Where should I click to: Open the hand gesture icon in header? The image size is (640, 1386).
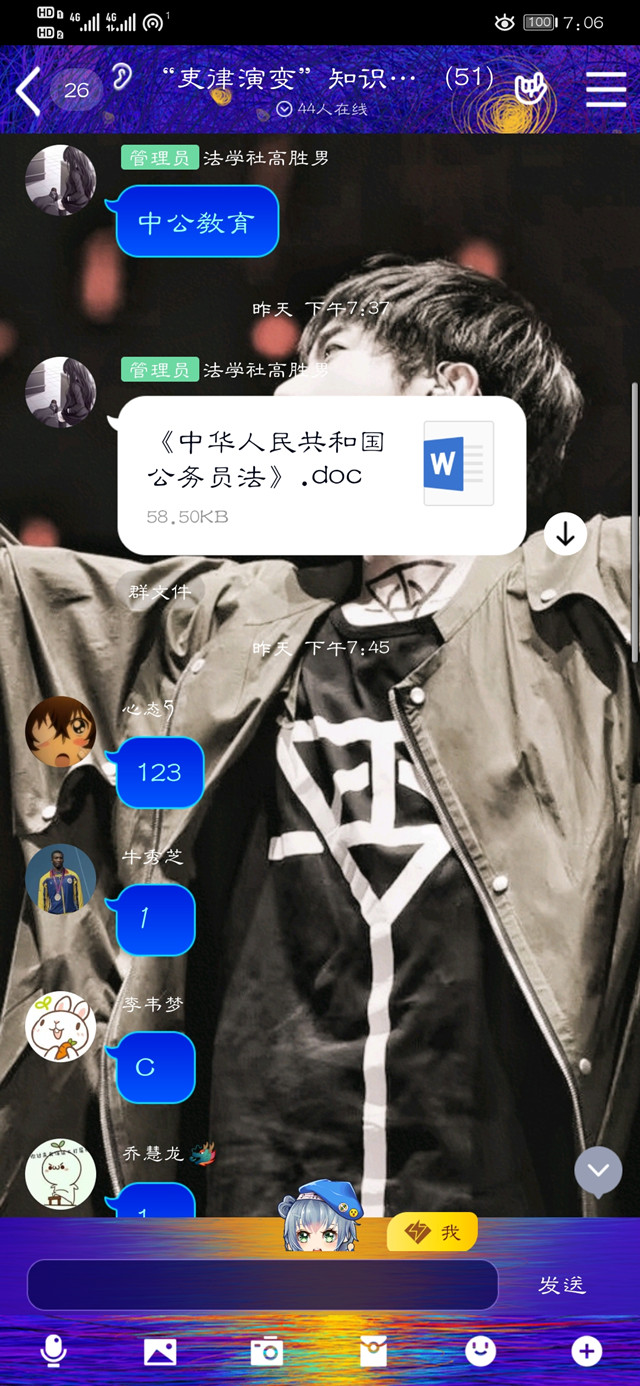(x=532, y=89)
